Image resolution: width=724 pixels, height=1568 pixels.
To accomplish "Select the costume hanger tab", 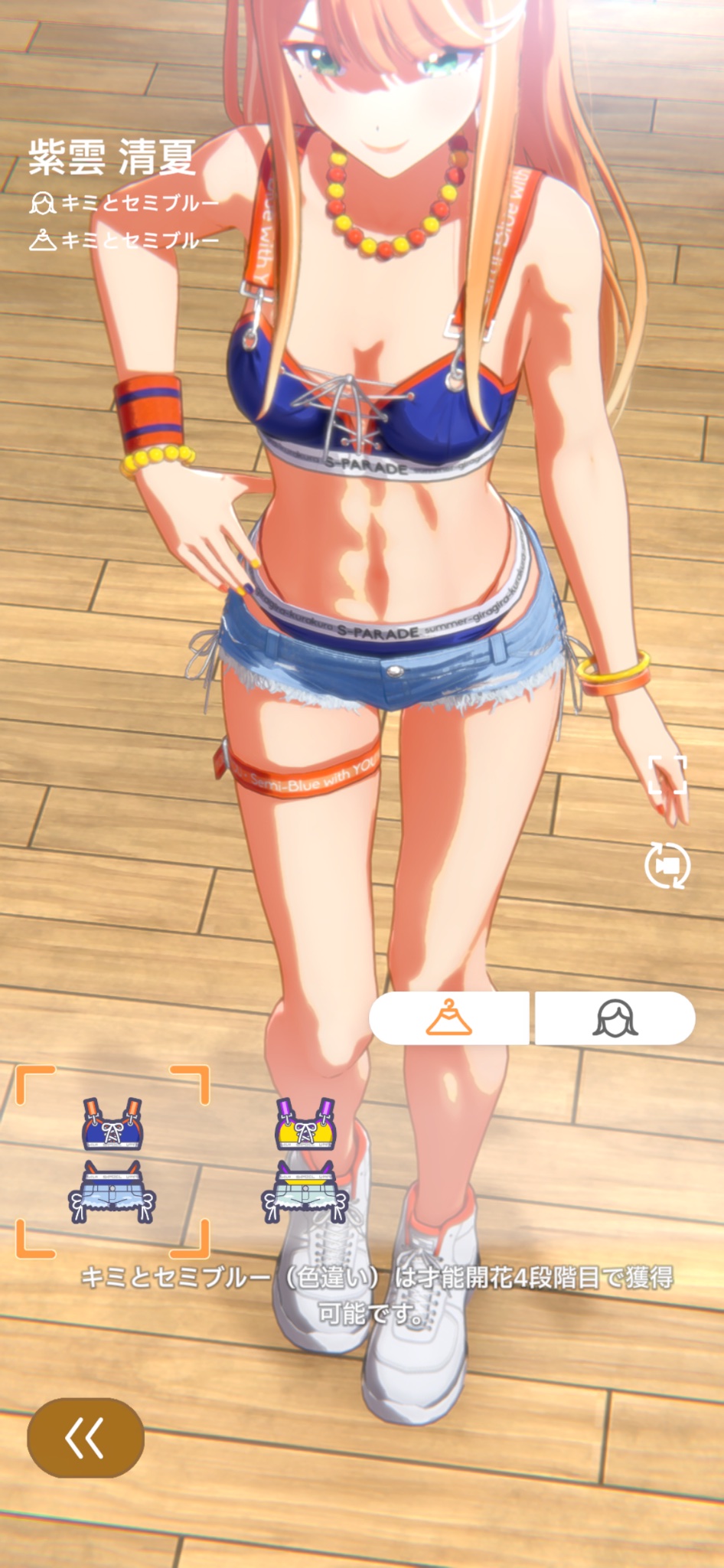I will pos(449,1018).
